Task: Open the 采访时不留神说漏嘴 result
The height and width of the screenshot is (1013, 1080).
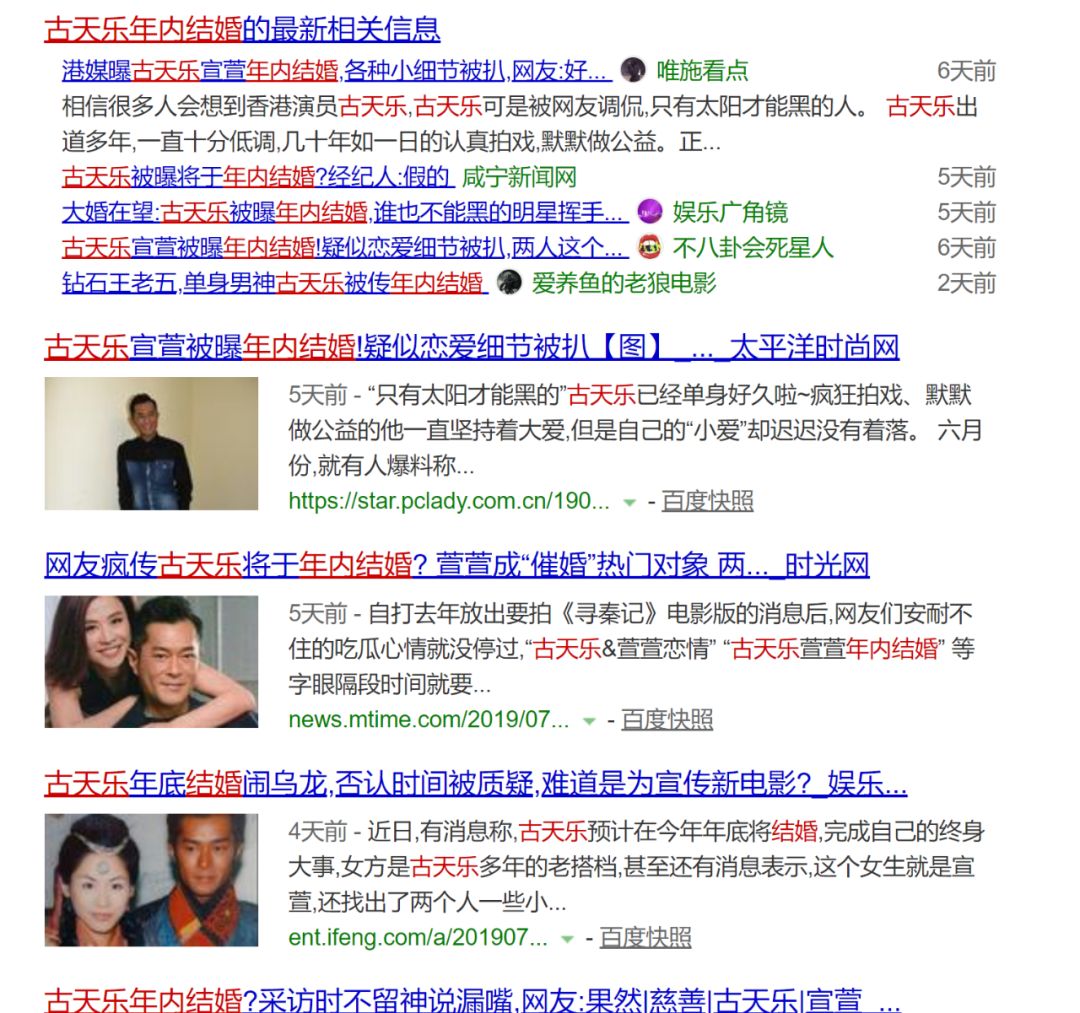Action: click(x=472, y=999)
